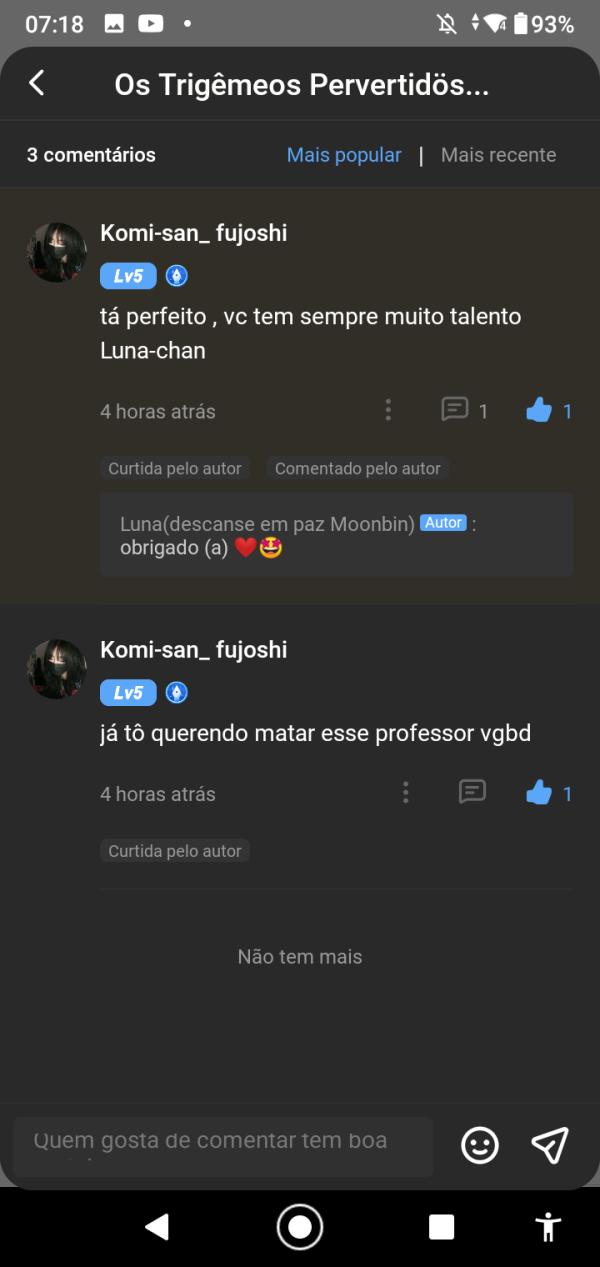Send the comment with paper plane
The width and height of the screenshot is (600, 1267).
pyautogui.click(x=550, y=1145)
